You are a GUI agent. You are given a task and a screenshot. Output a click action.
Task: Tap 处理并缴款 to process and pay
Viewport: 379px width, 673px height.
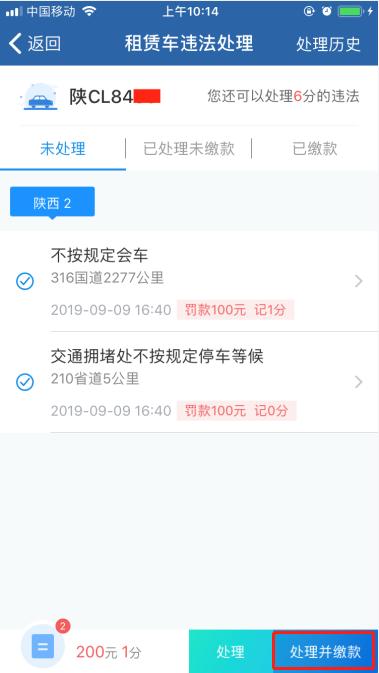click(325, 652)
